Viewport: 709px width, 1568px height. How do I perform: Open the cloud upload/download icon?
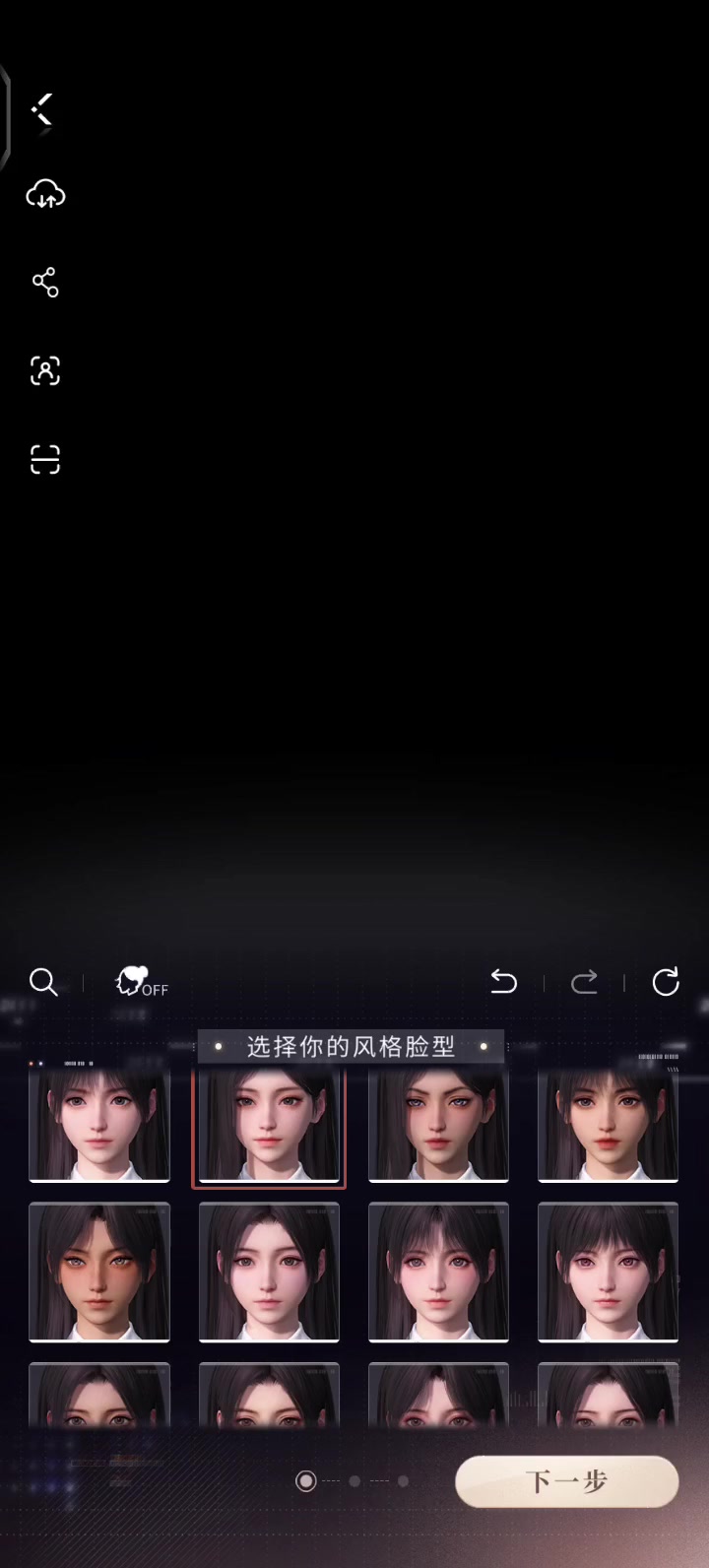tap(45, 195)
